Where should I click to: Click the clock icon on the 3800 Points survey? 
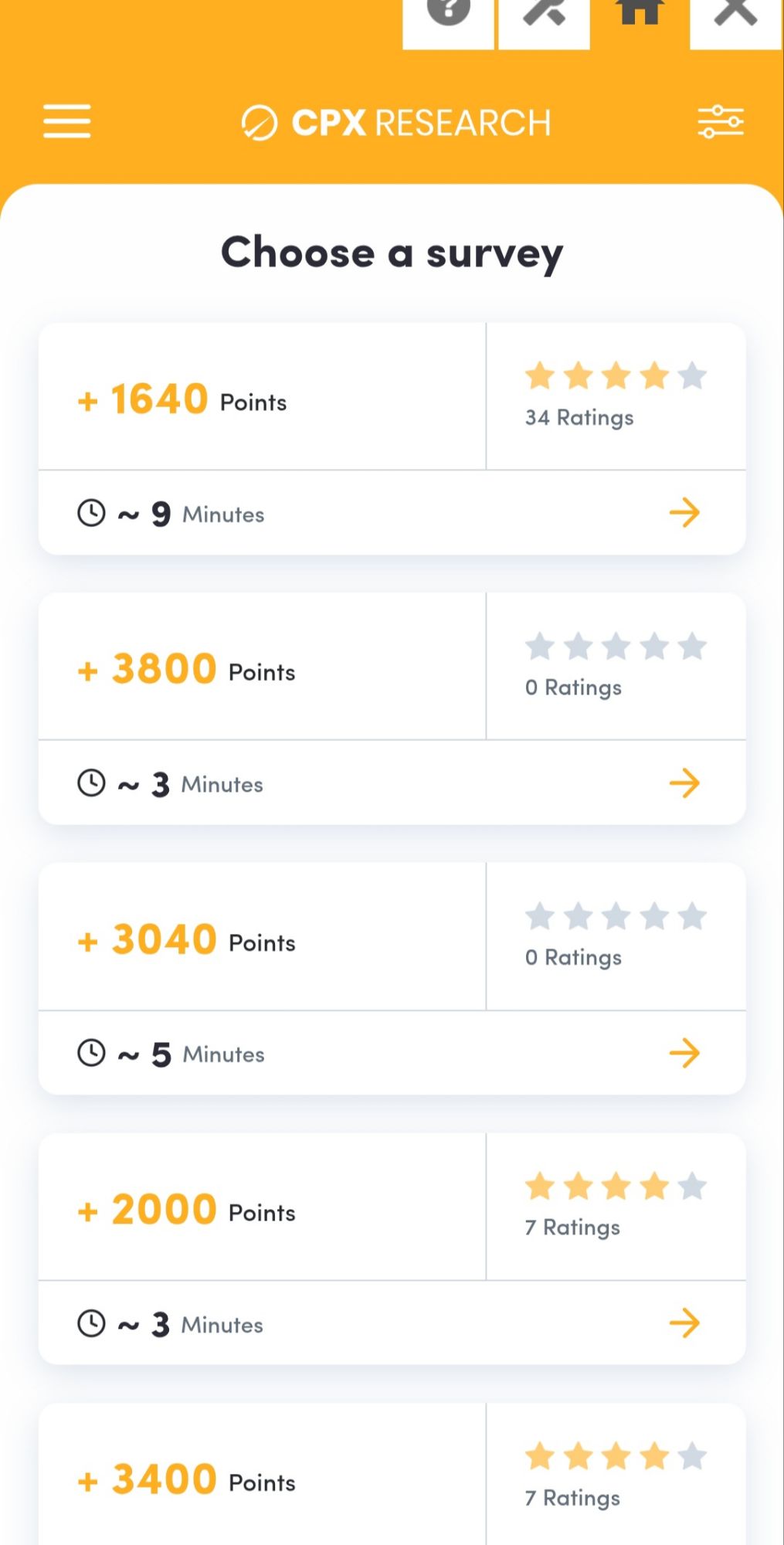[x=91, y=783]
